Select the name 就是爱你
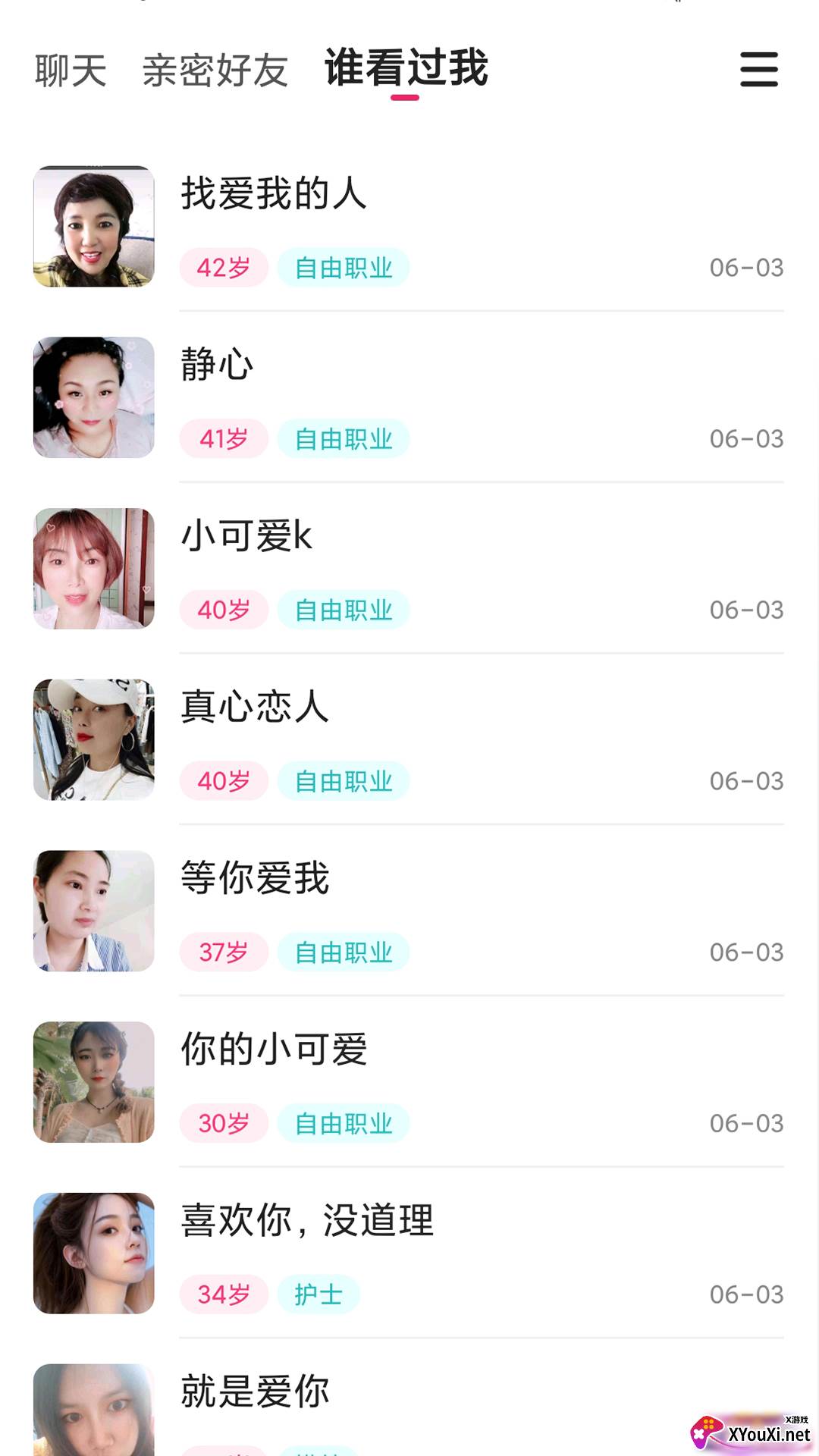The height and width of the screenshot is (1456, 819). pyautogui.click(x=256, y=1390)
